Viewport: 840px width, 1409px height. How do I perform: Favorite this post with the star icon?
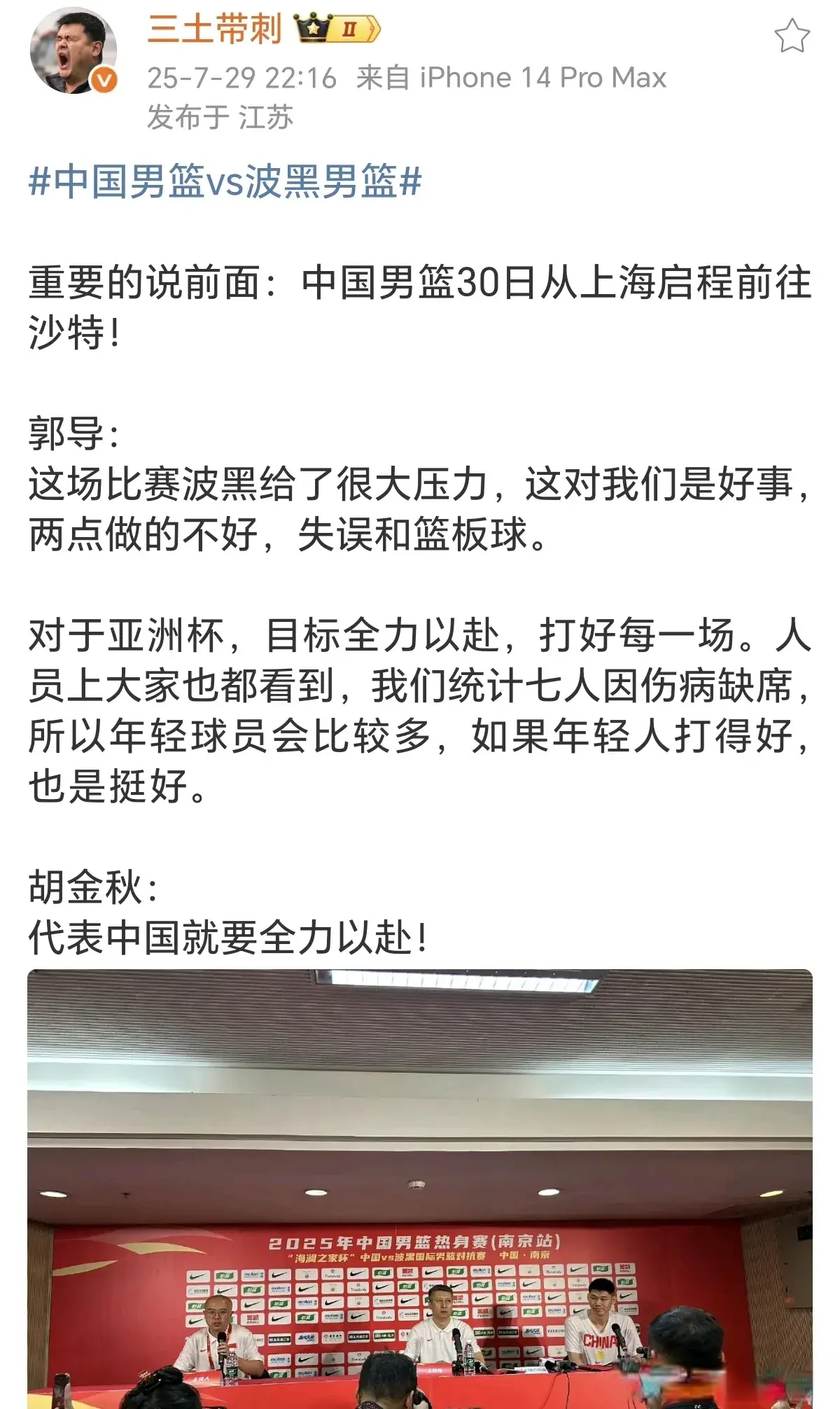click(x=792, y=36)
